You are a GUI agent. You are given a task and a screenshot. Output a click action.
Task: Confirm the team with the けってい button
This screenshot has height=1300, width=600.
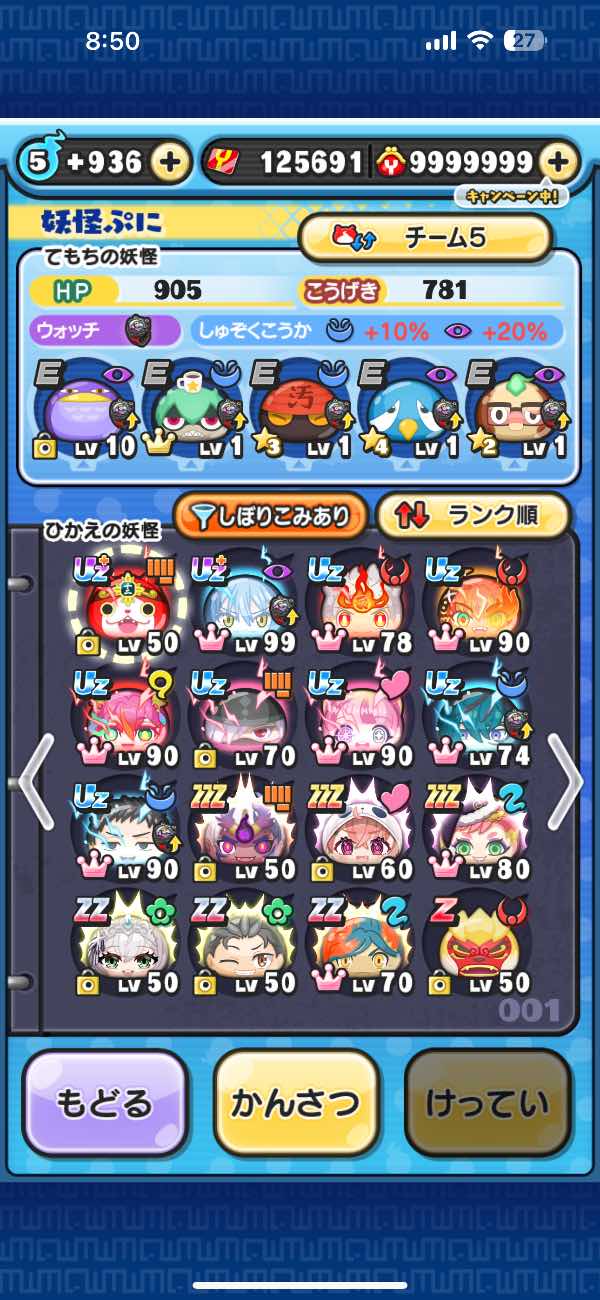[x=487, y=1103]
